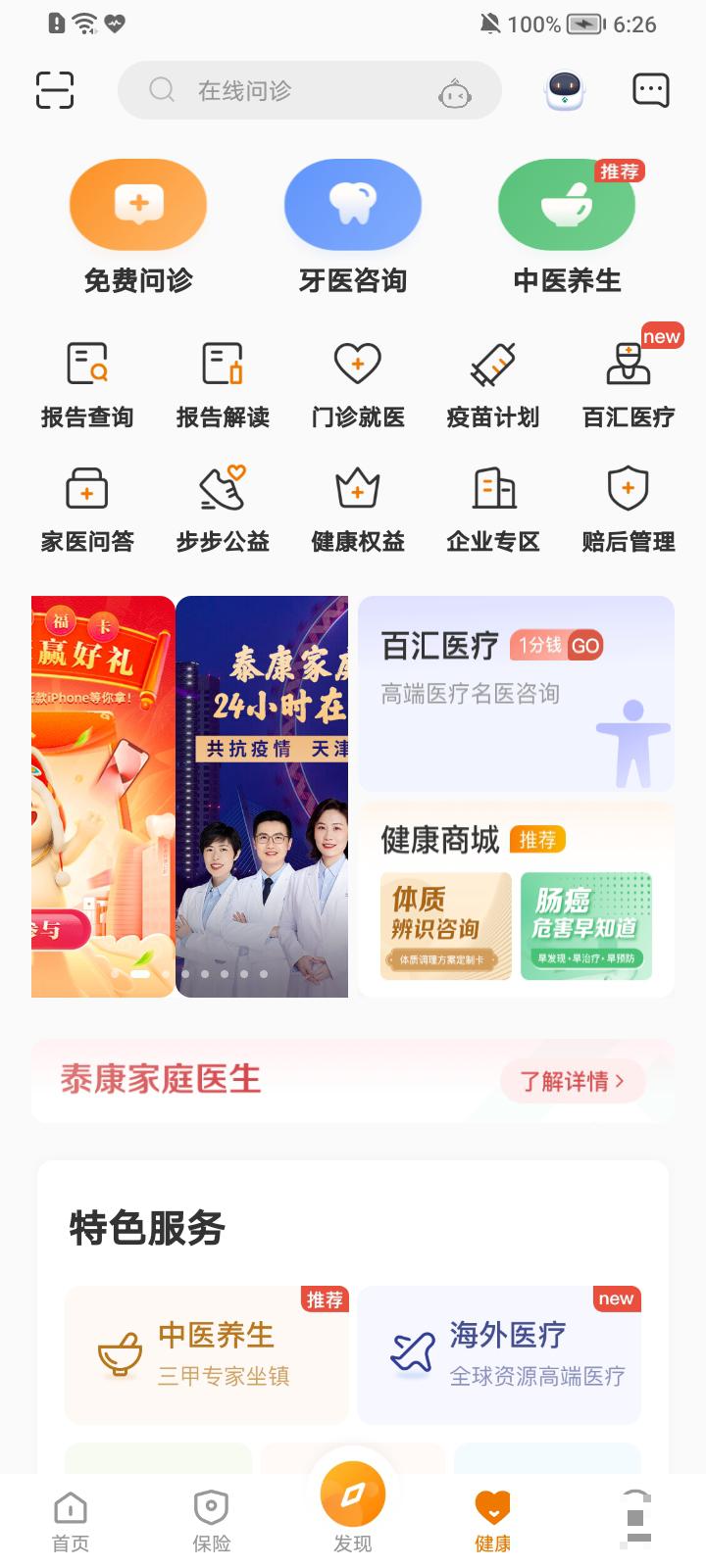
Task: Open the QR code scanner icon
Action: (x=55, y=90)
